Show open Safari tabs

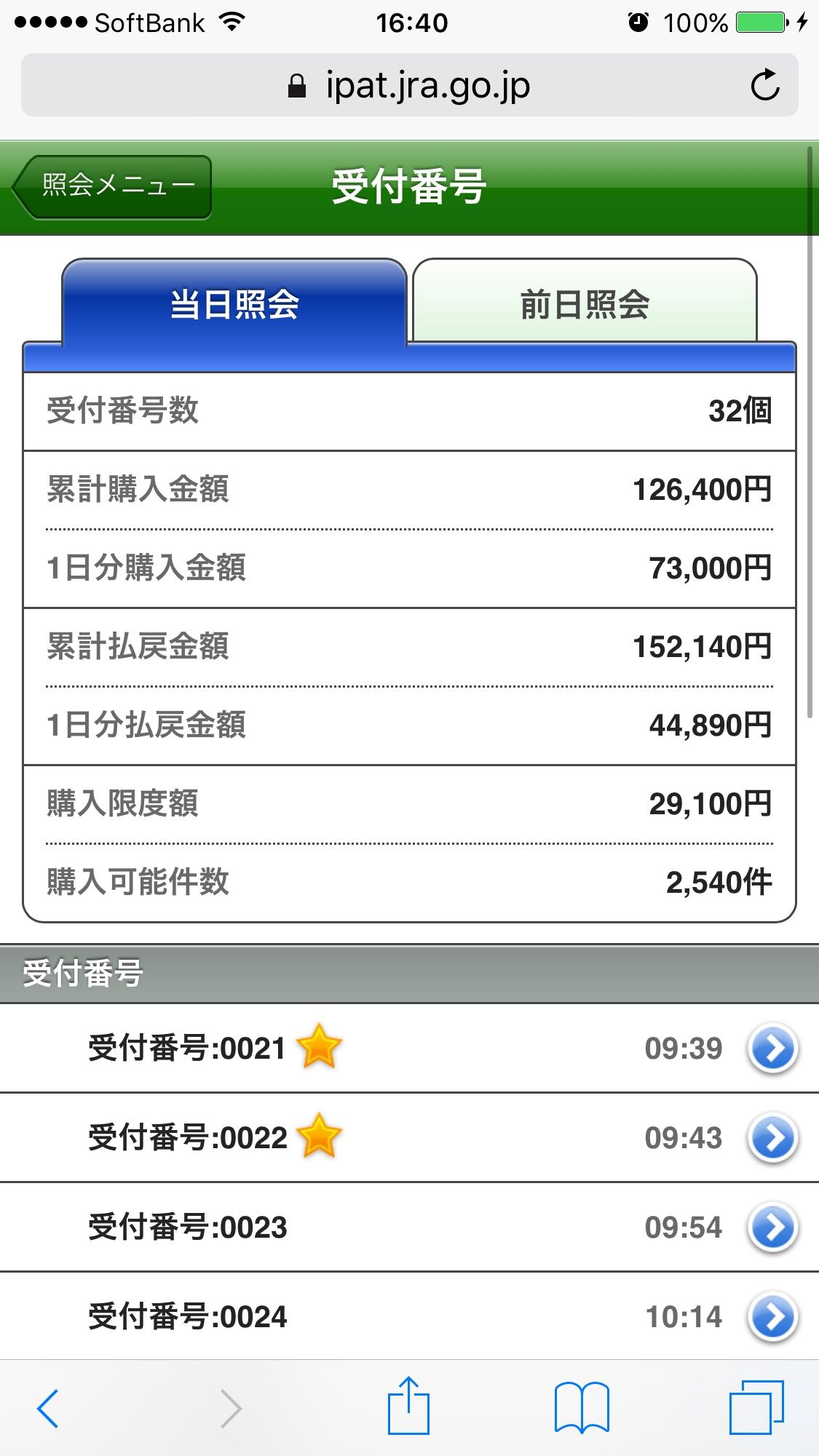pos(756,1407)
